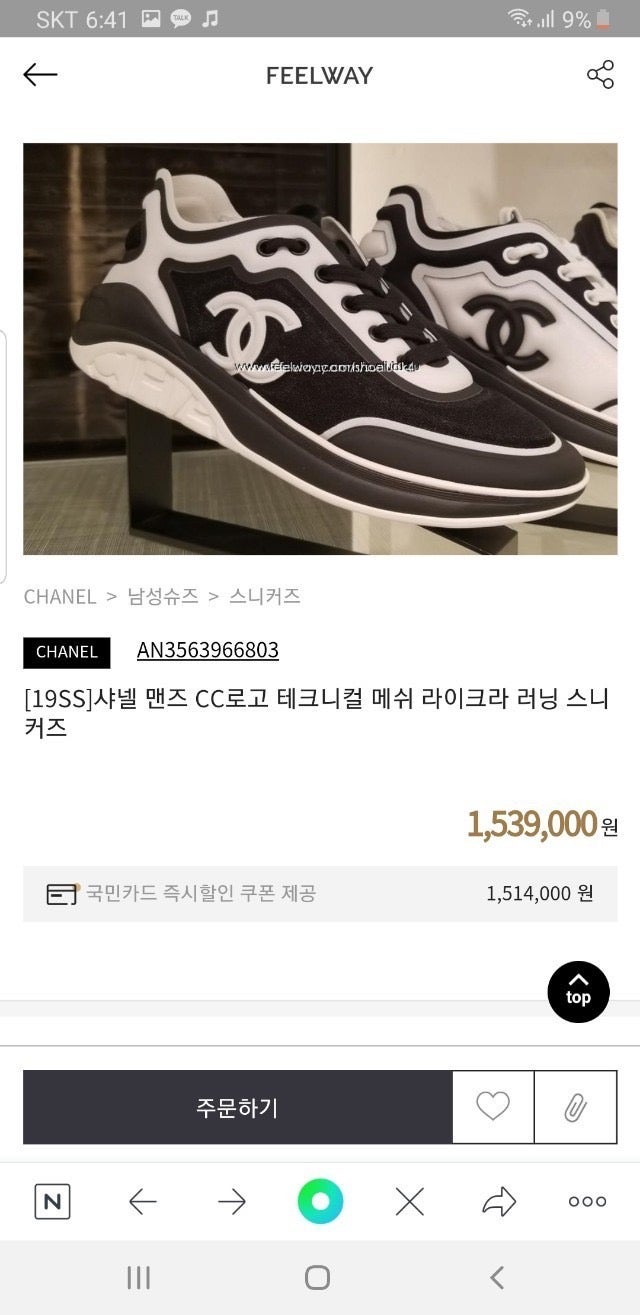This screenshot has height=1315, width=640.
Task: Tap the paperclip icon beside the heart
Action: coord(575,1107)
